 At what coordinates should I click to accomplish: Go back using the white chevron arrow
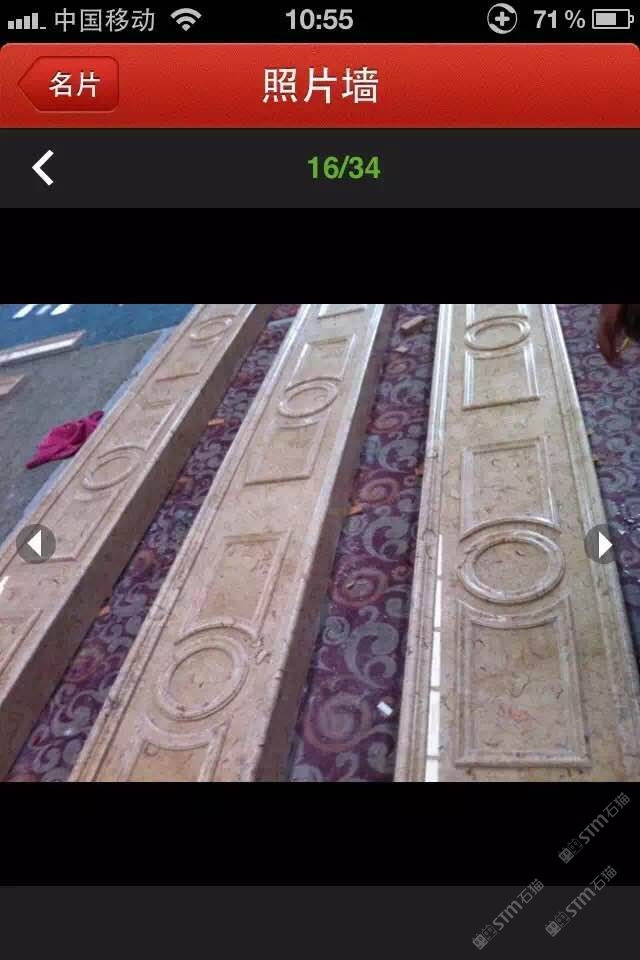43,168
